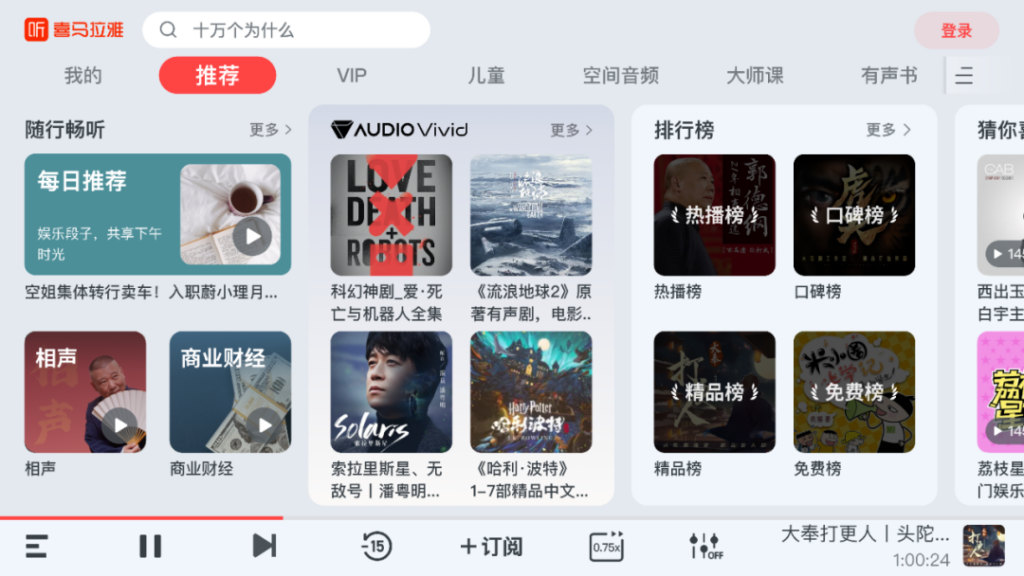Open the 《流浪地球2》 audio drama
This screenshot has width=1024, height=576.
click(x=531, y=215)
